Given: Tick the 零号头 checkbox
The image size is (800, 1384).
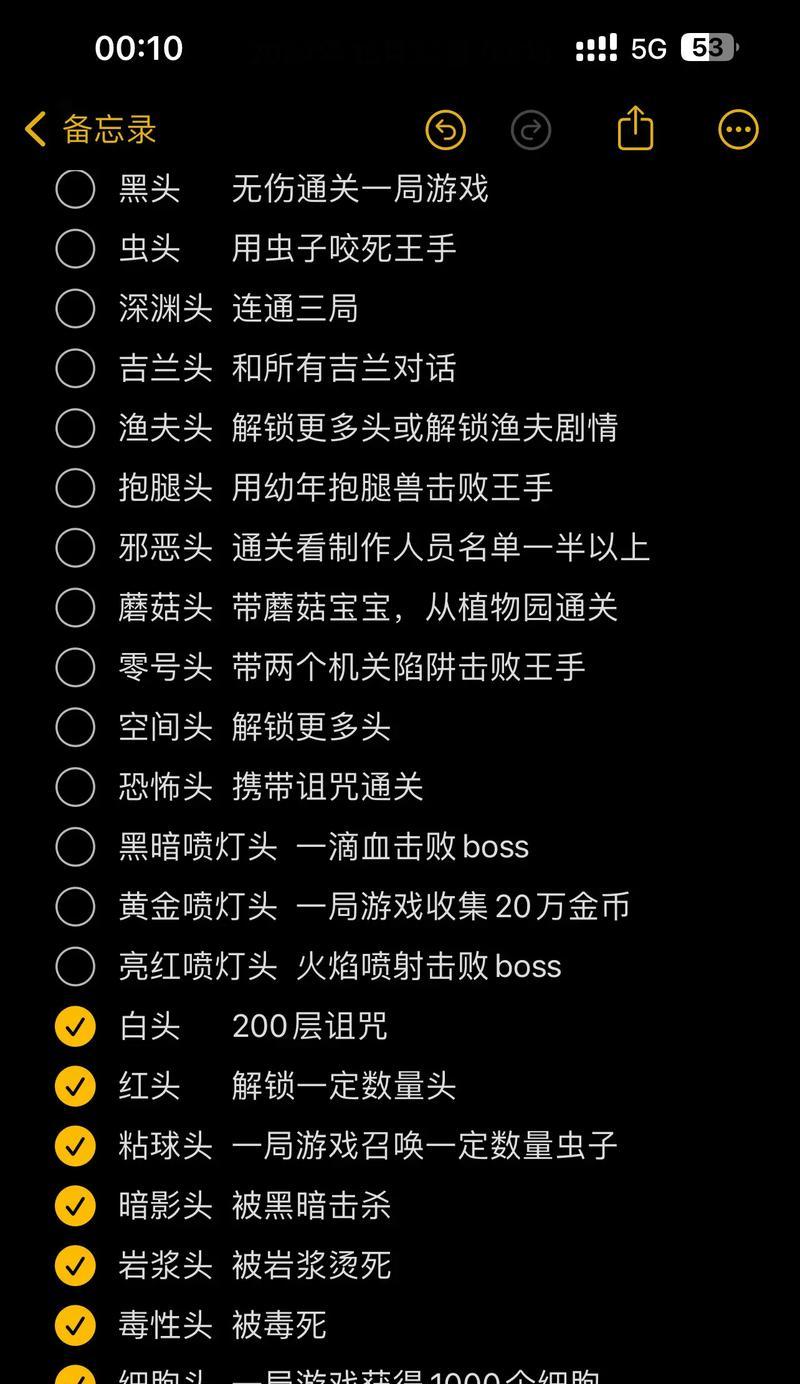Looking at the screenshot, I should tap(75, 668).
